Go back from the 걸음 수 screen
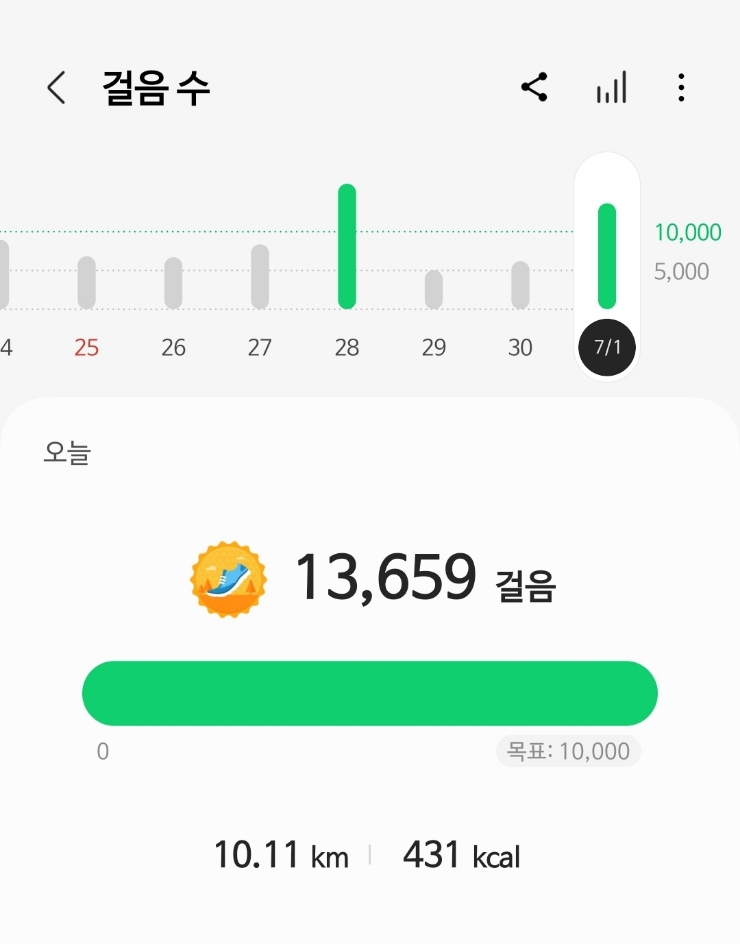 [x=56, y=88]
